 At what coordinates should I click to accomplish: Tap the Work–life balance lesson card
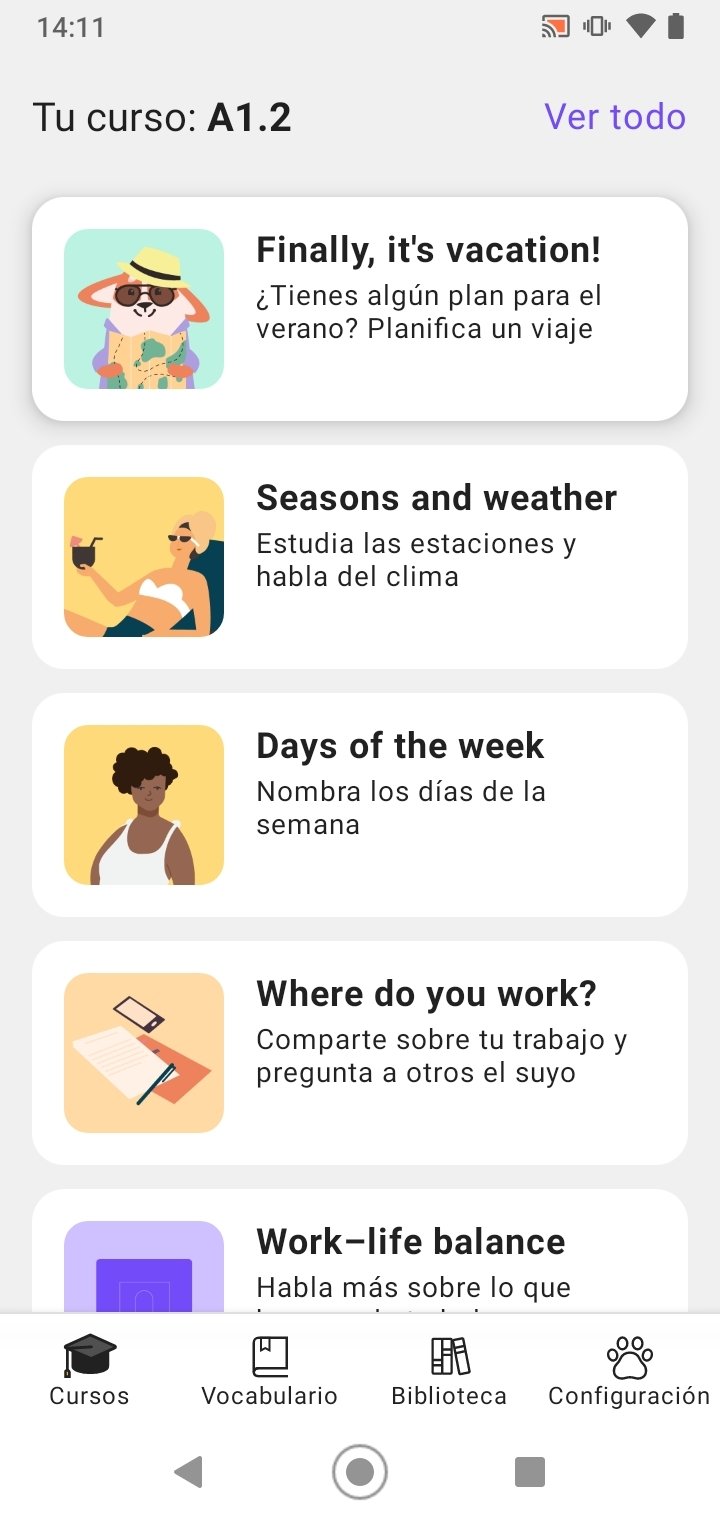click(x=360, y=1255)
